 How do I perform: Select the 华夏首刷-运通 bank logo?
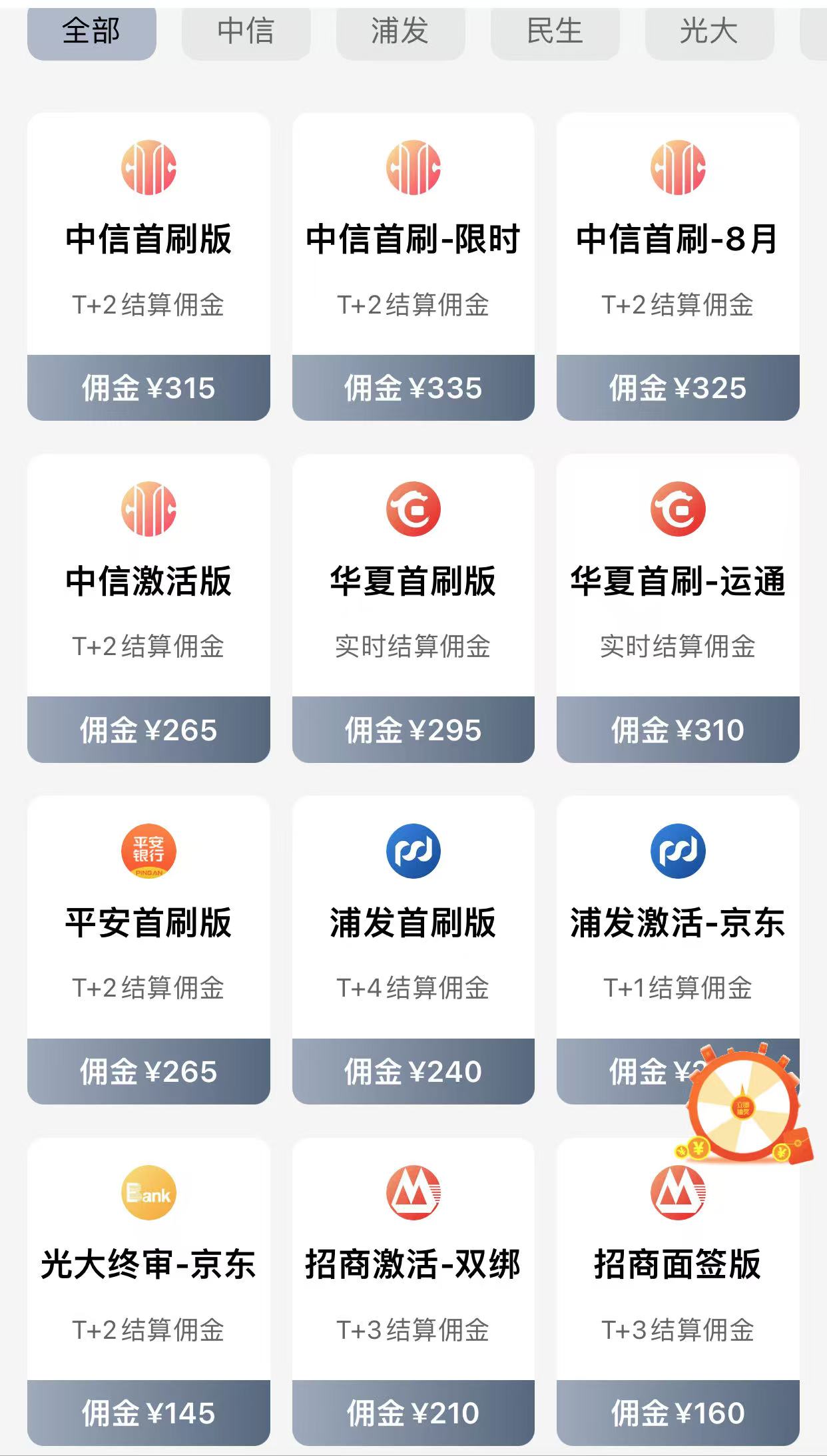pyautogui.click(x=679, y=508)
